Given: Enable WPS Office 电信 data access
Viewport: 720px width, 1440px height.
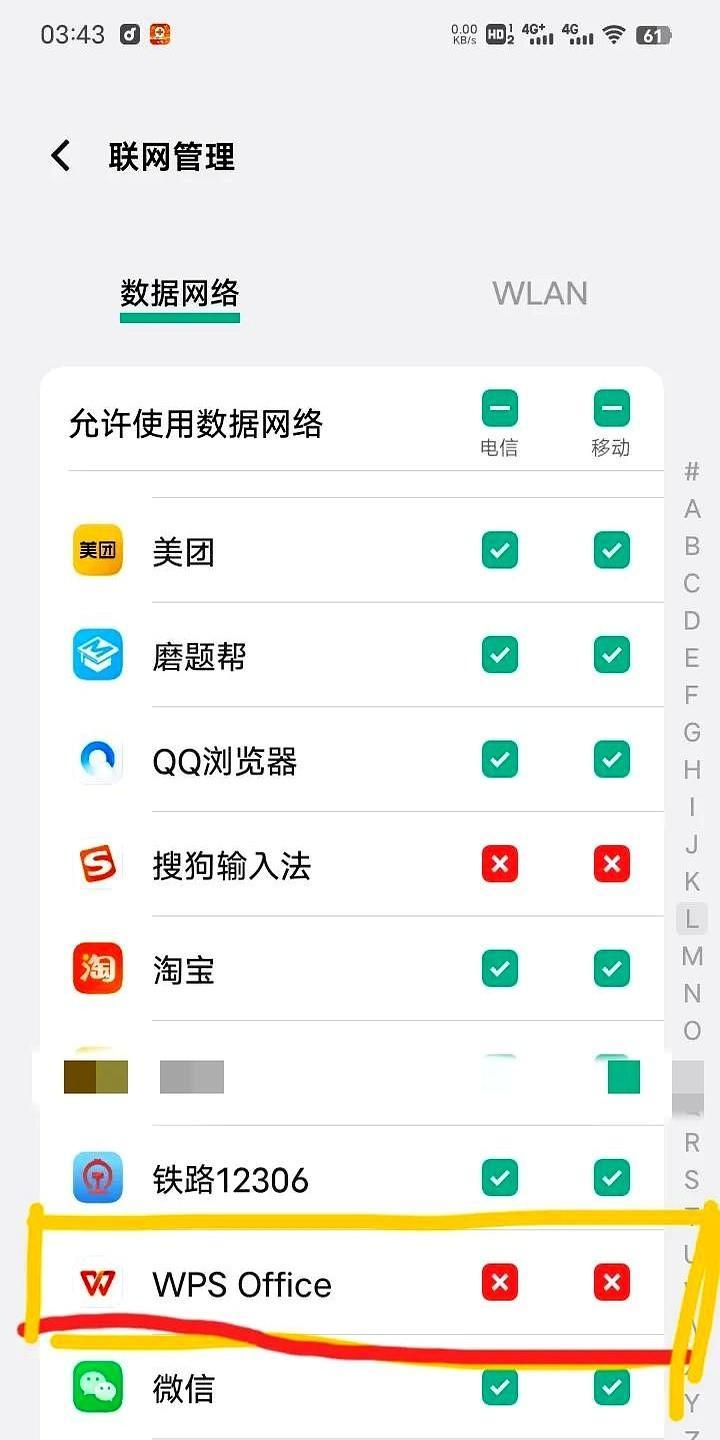Looking at the screenshot, I should (500, 1282).
